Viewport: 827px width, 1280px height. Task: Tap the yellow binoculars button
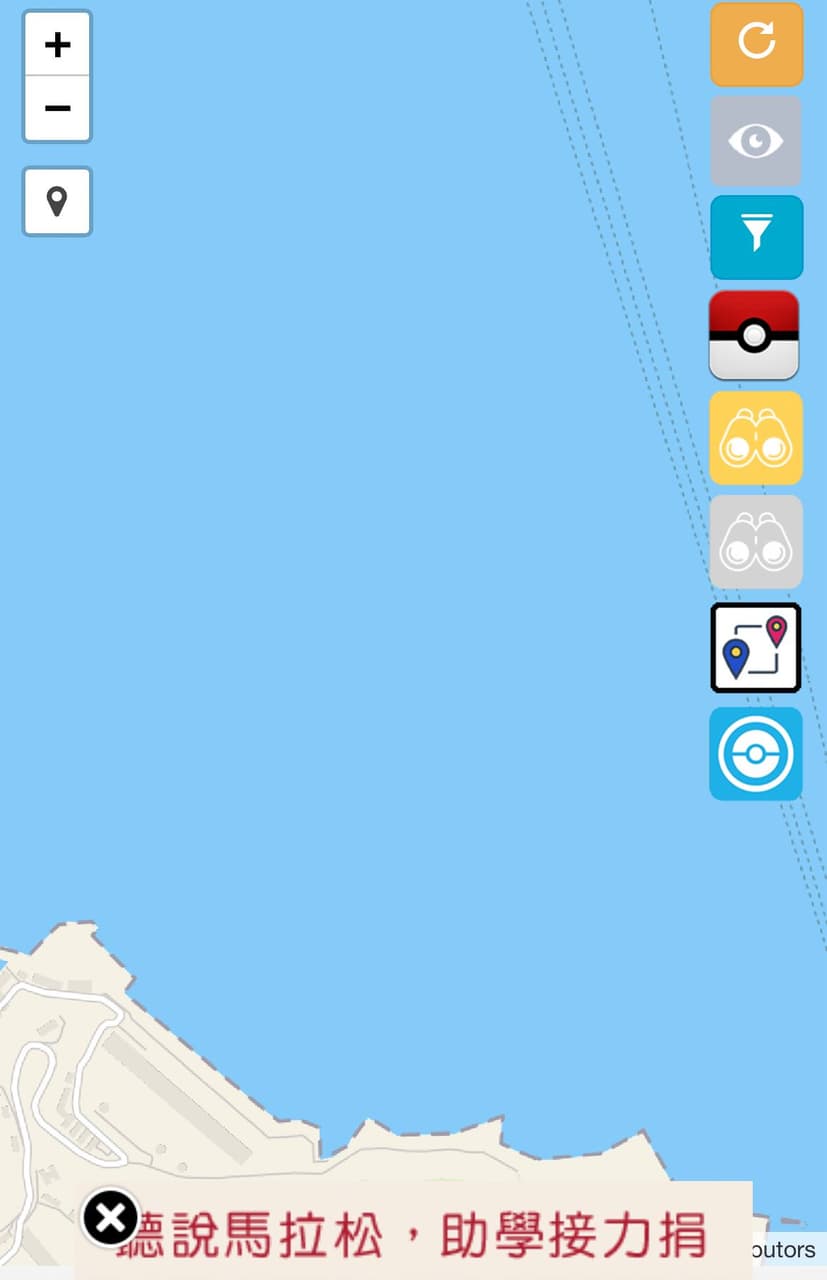pos(756,438)
